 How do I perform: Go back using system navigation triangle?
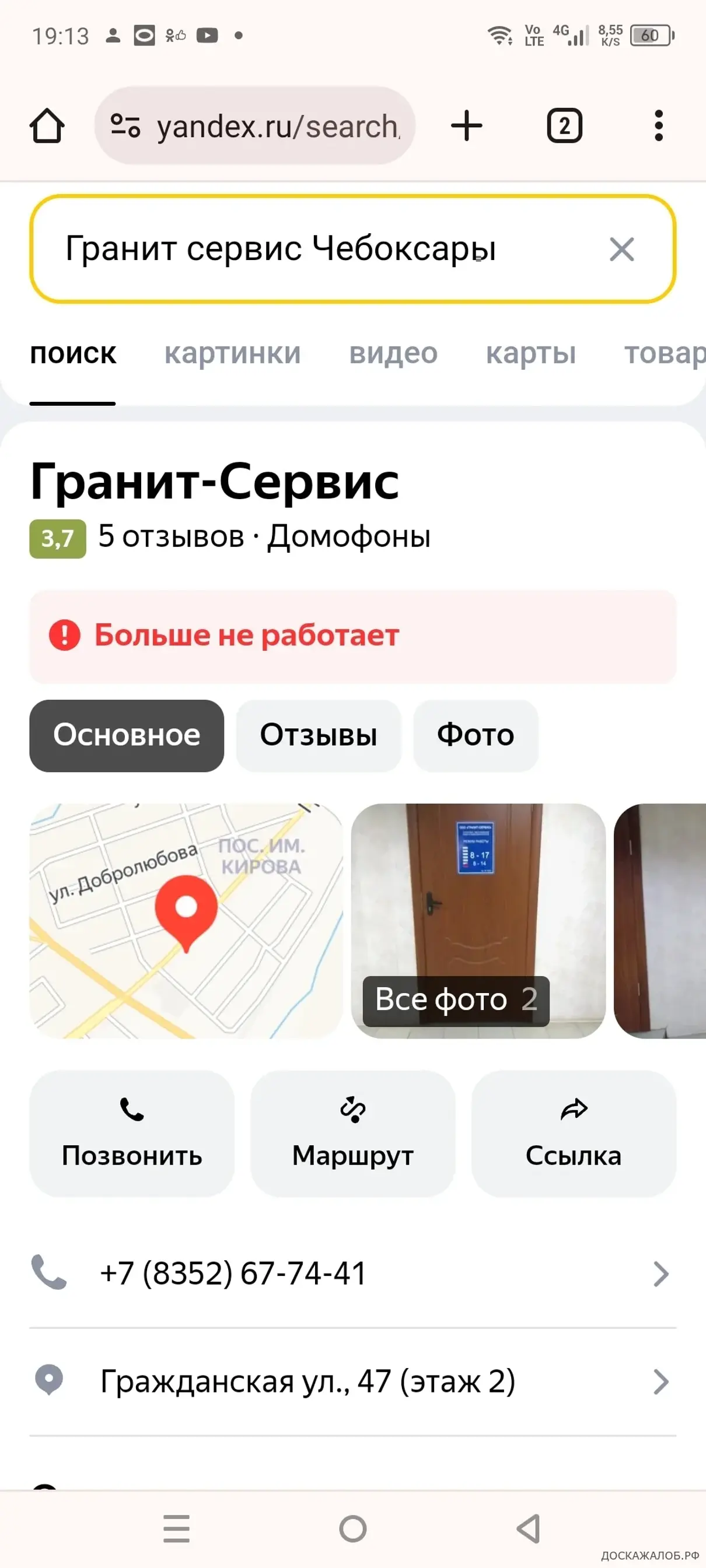529,1528
